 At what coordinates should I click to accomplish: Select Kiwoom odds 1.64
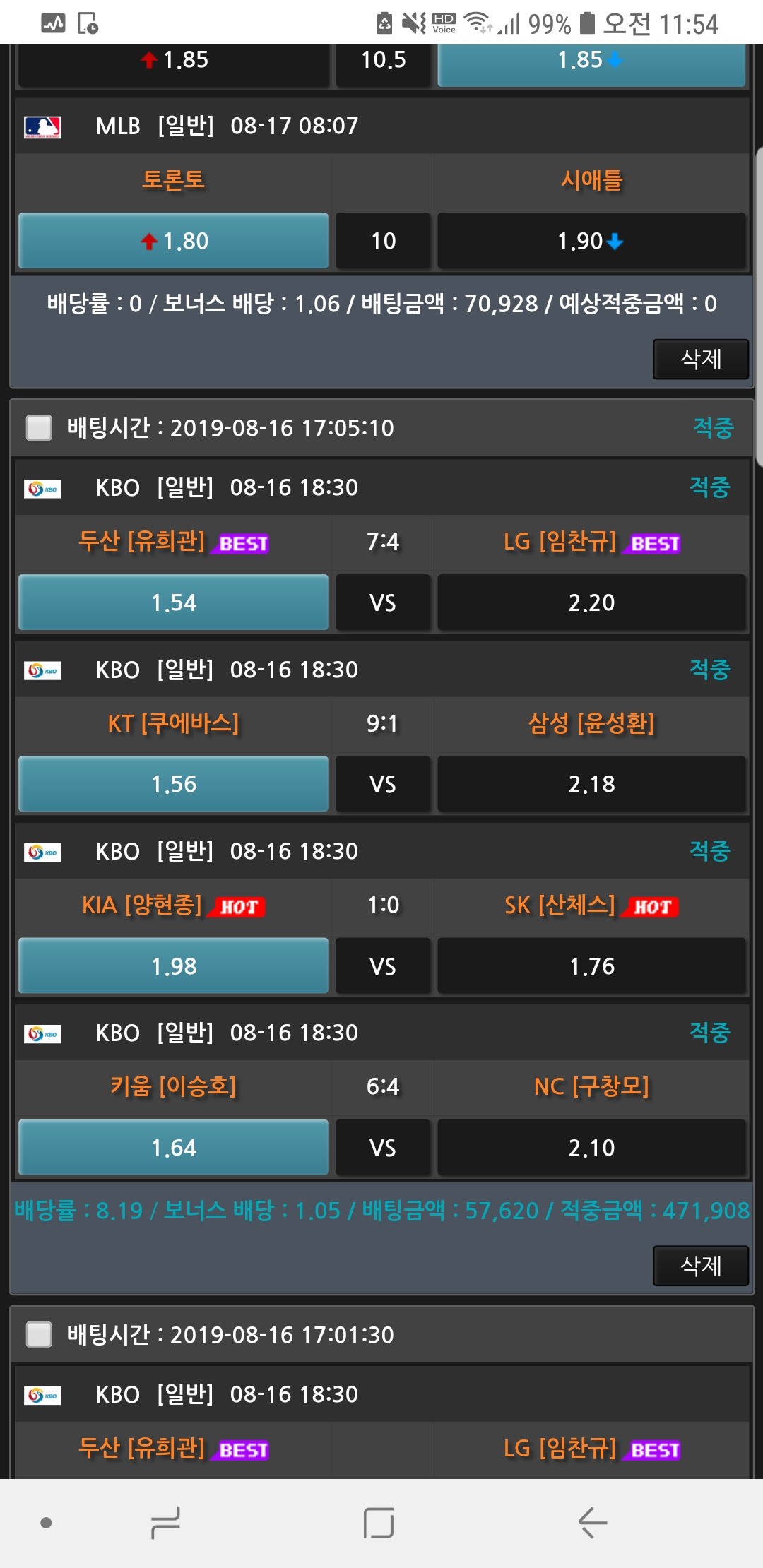173,1147
